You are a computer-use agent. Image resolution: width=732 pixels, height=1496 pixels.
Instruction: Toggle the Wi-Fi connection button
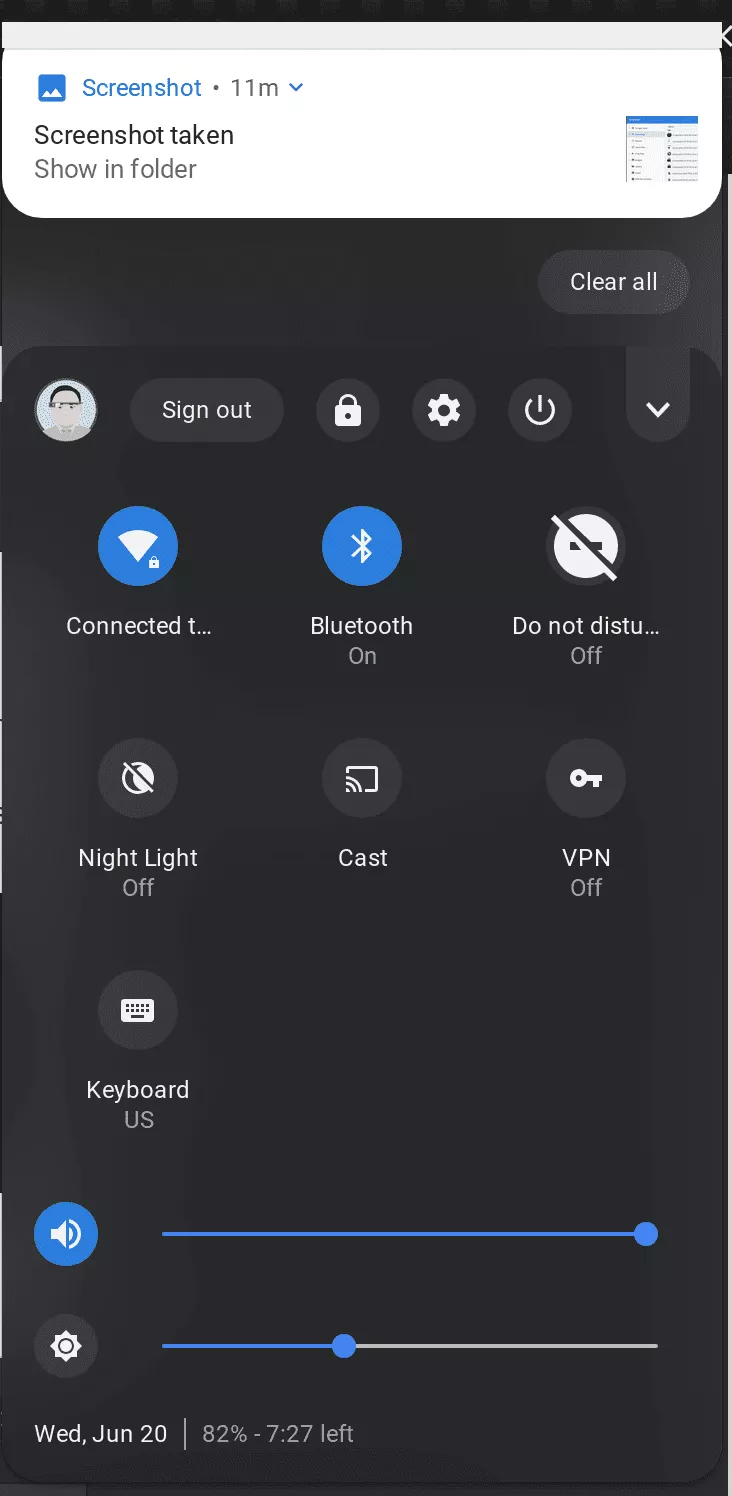click(138, 546)
